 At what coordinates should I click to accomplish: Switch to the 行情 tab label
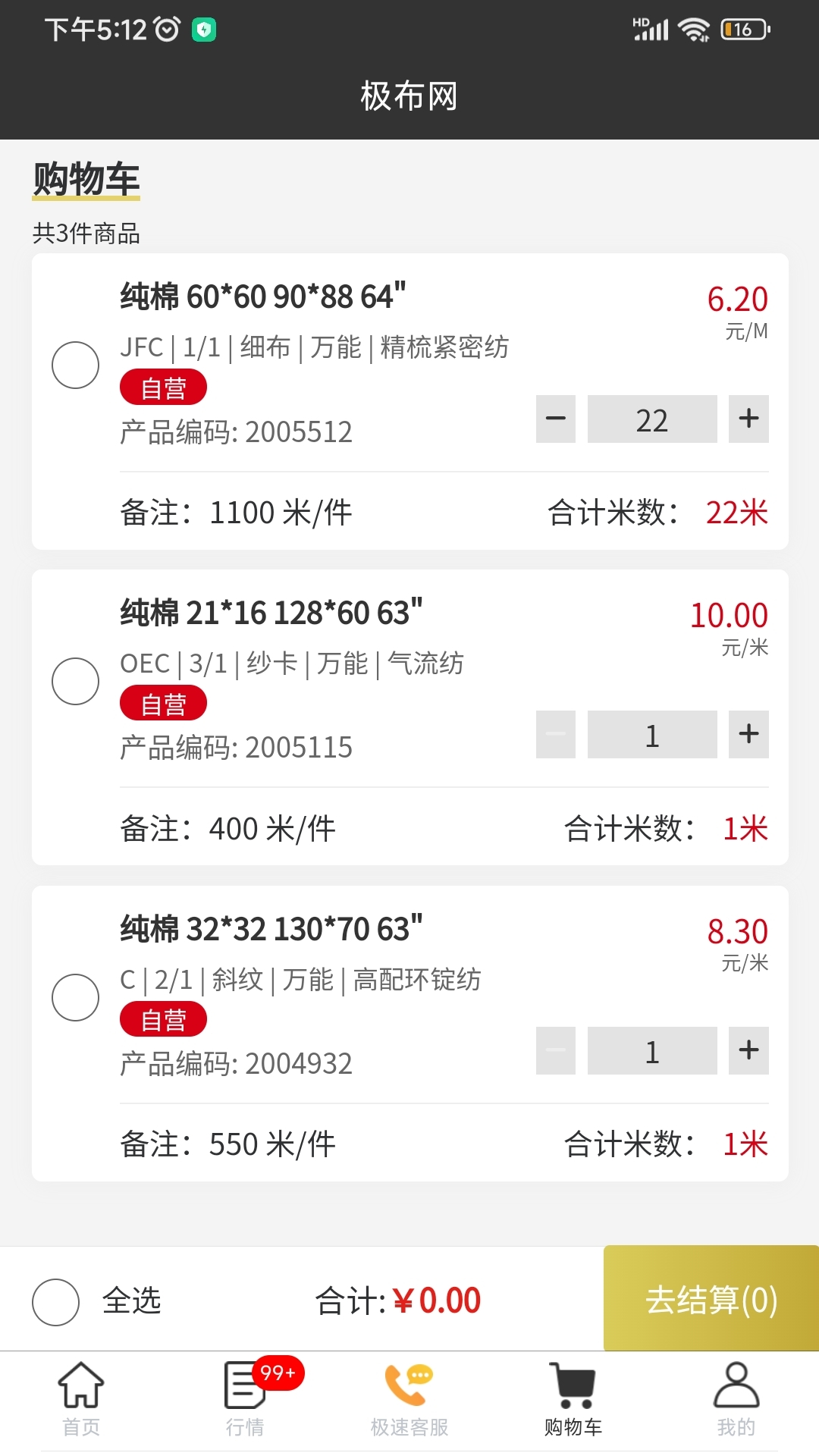point(245,1429)
